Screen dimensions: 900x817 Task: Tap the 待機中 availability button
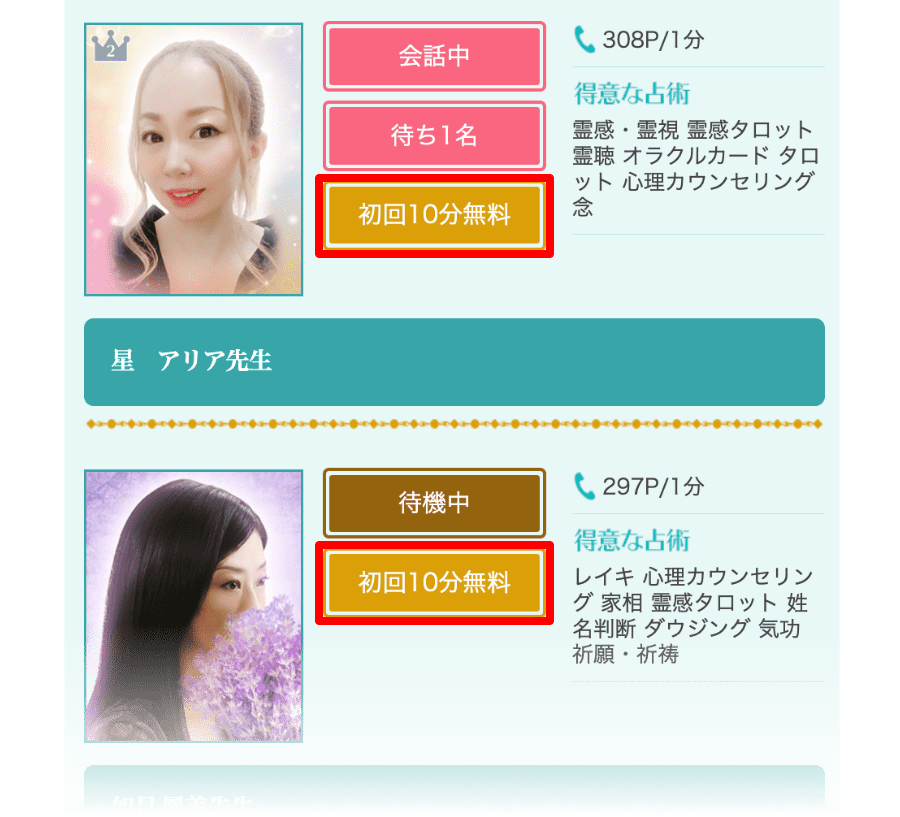(433, 503)
